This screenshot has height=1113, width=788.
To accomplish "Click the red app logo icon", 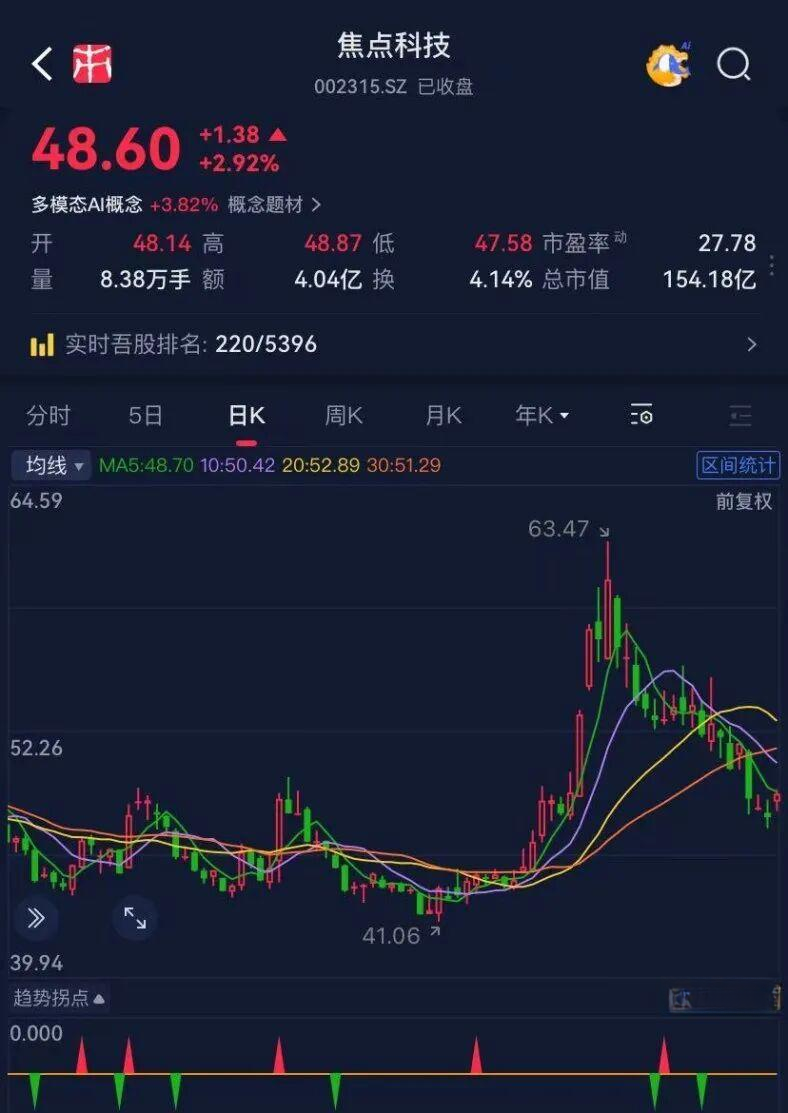I will [x=93, y=62].
